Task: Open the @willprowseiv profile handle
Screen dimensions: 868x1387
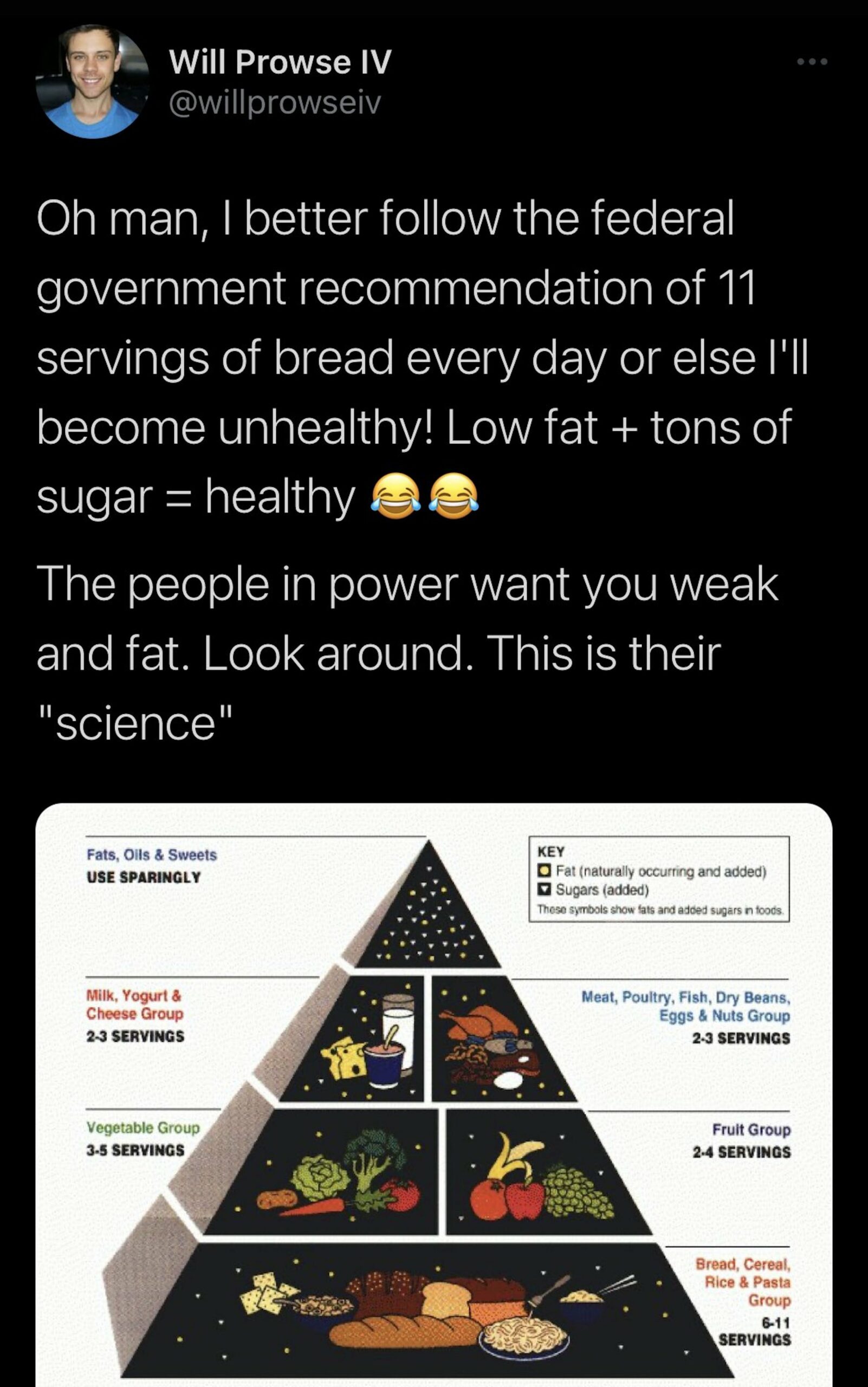Action: [x=274, y=103]
